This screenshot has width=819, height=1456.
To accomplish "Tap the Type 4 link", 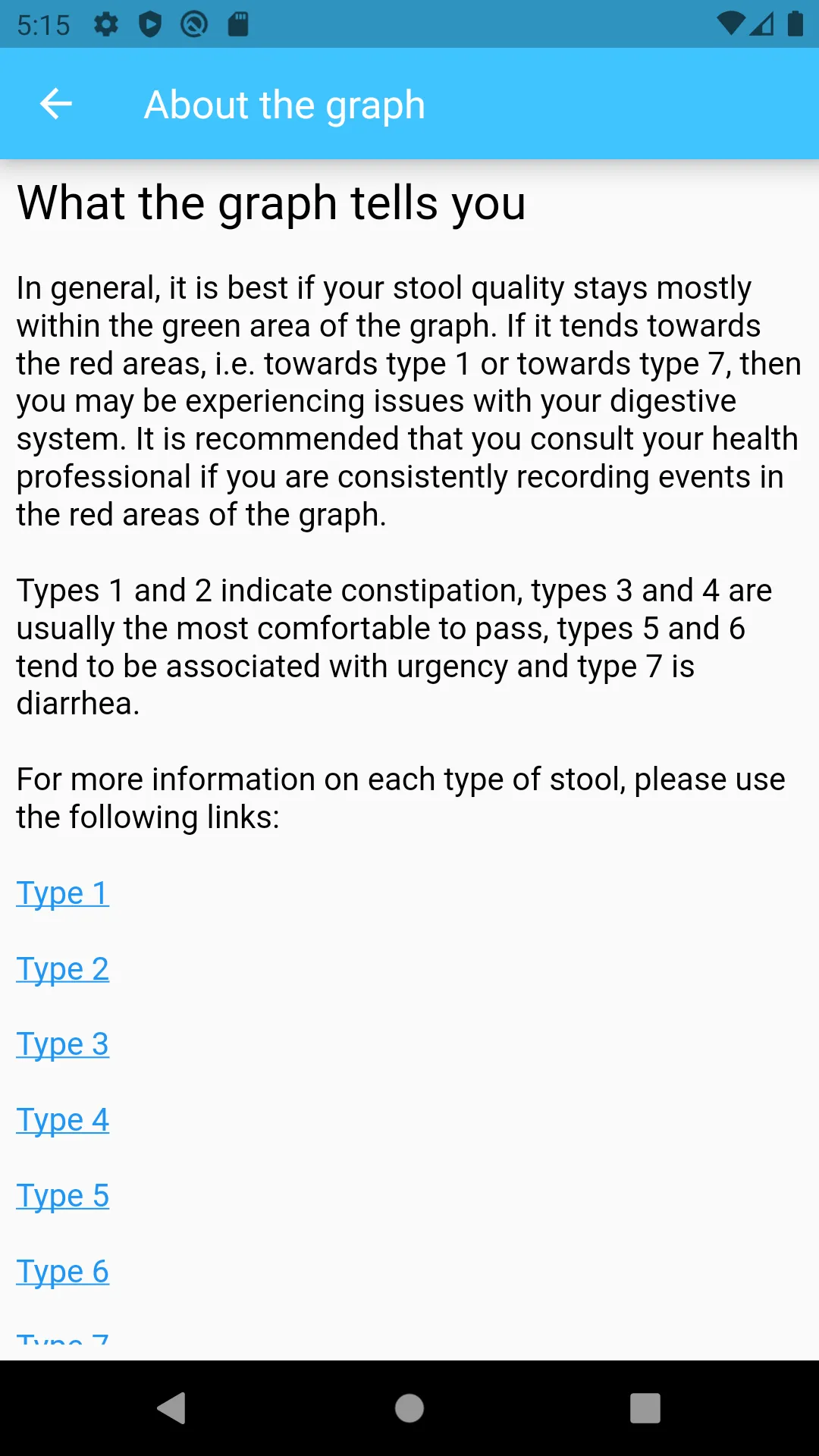I will point(63,1120).
